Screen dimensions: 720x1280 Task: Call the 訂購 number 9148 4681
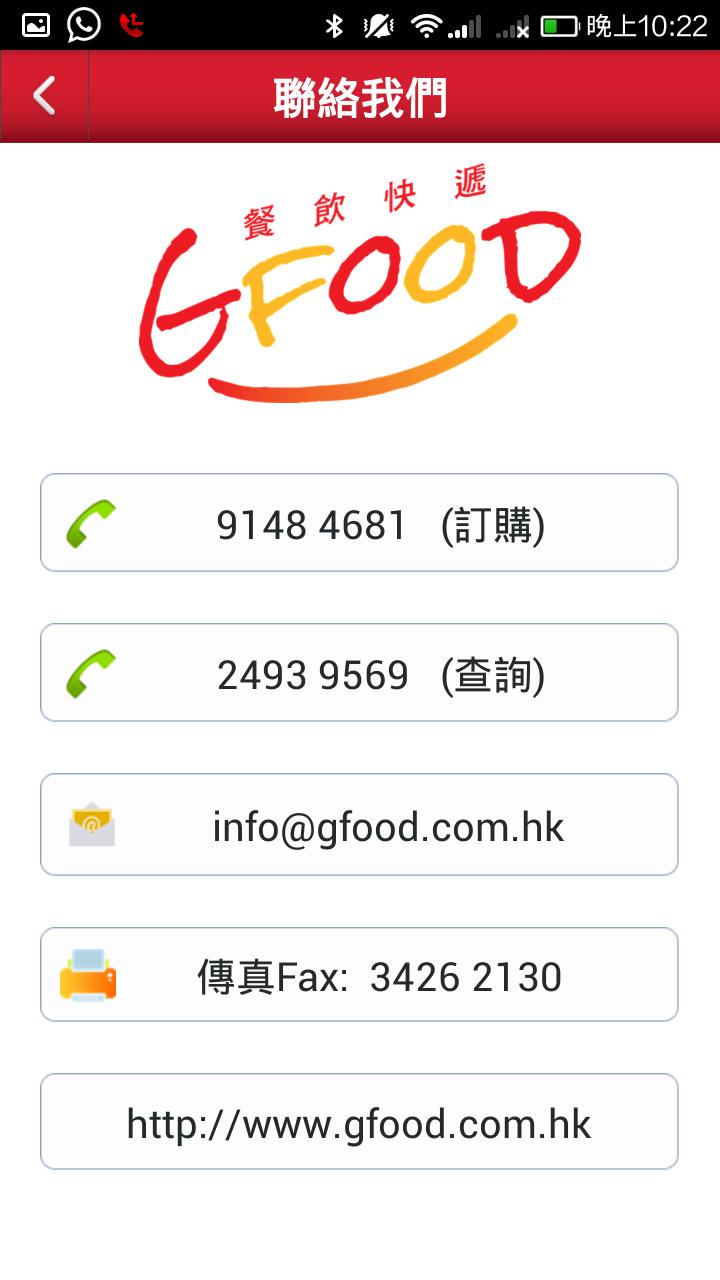coord(358,521)
